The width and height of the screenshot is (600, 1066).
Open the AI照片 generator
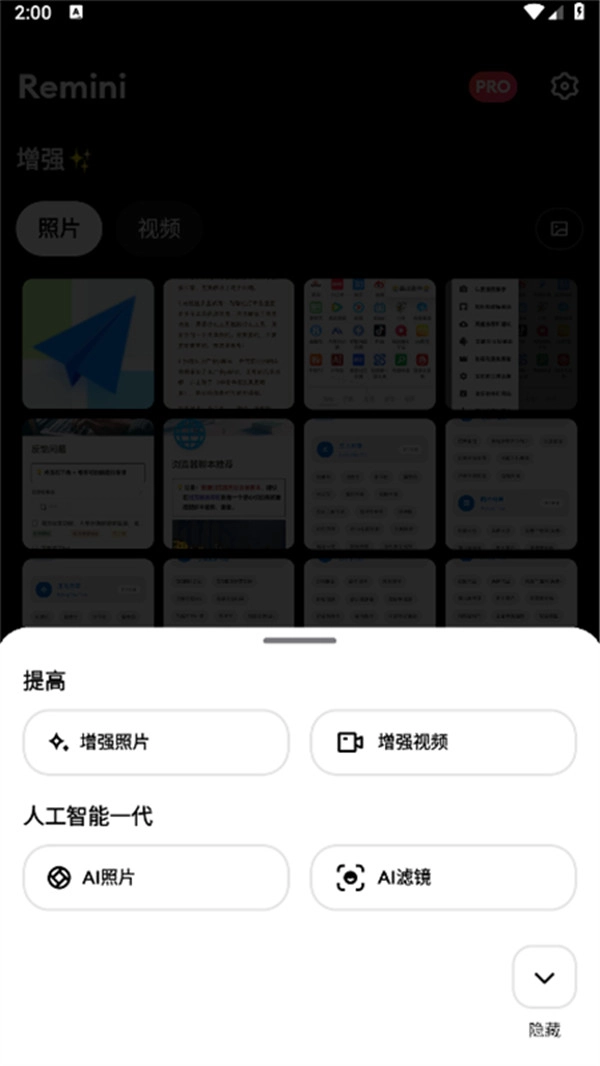156,877
